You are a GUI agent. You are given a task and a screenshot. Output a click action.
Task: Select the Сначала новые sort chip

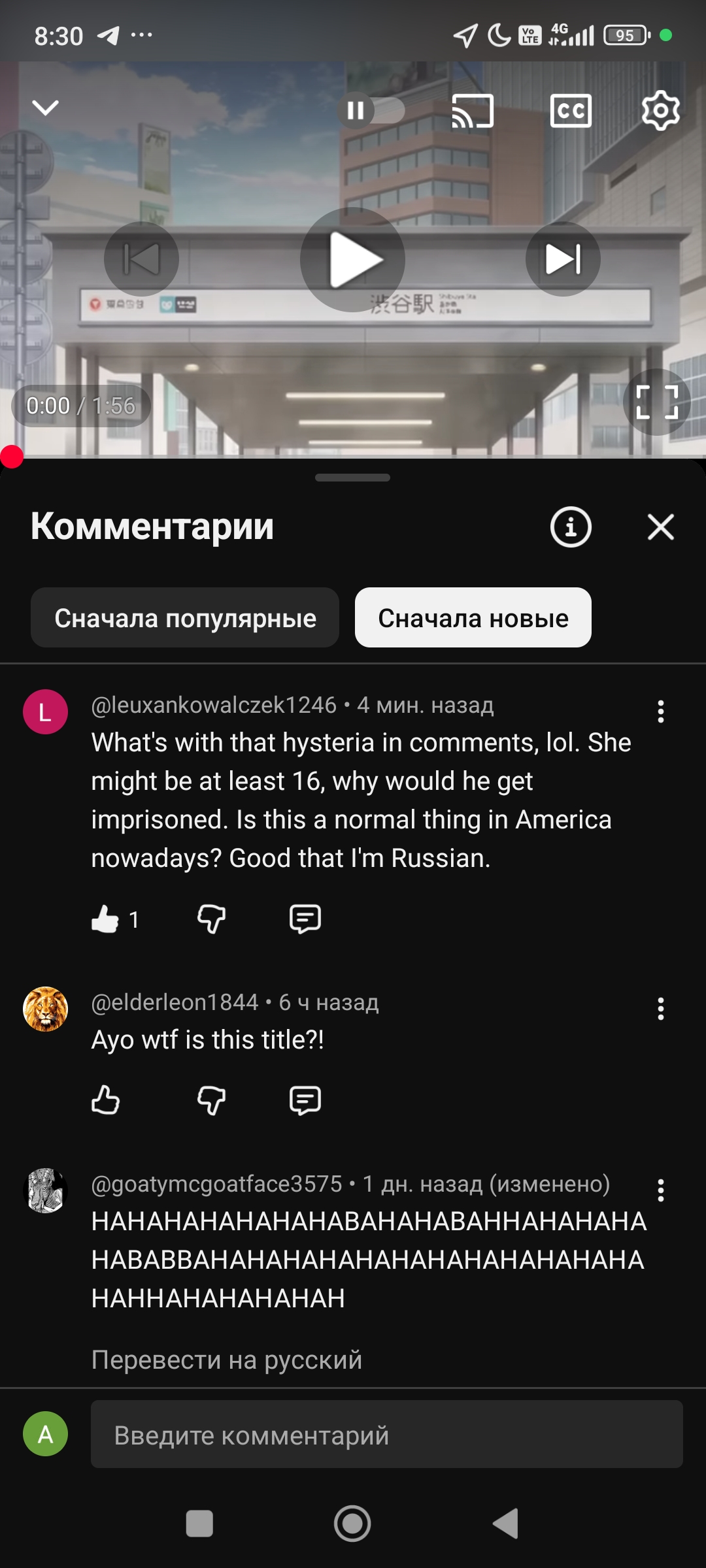pyautogui.click(x=473, y=617)
